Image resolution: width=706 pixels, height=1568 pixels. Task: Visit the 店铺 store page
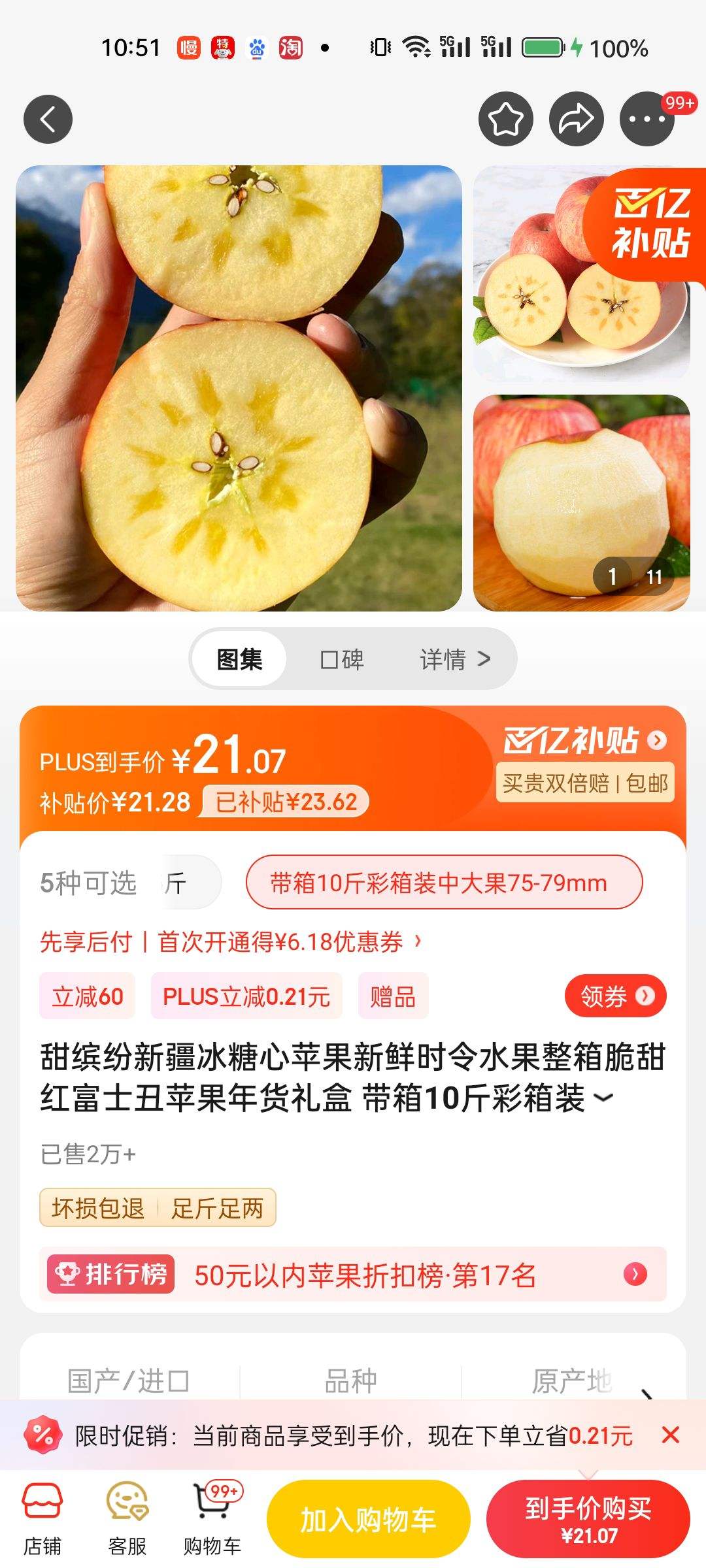[42, 1518]
